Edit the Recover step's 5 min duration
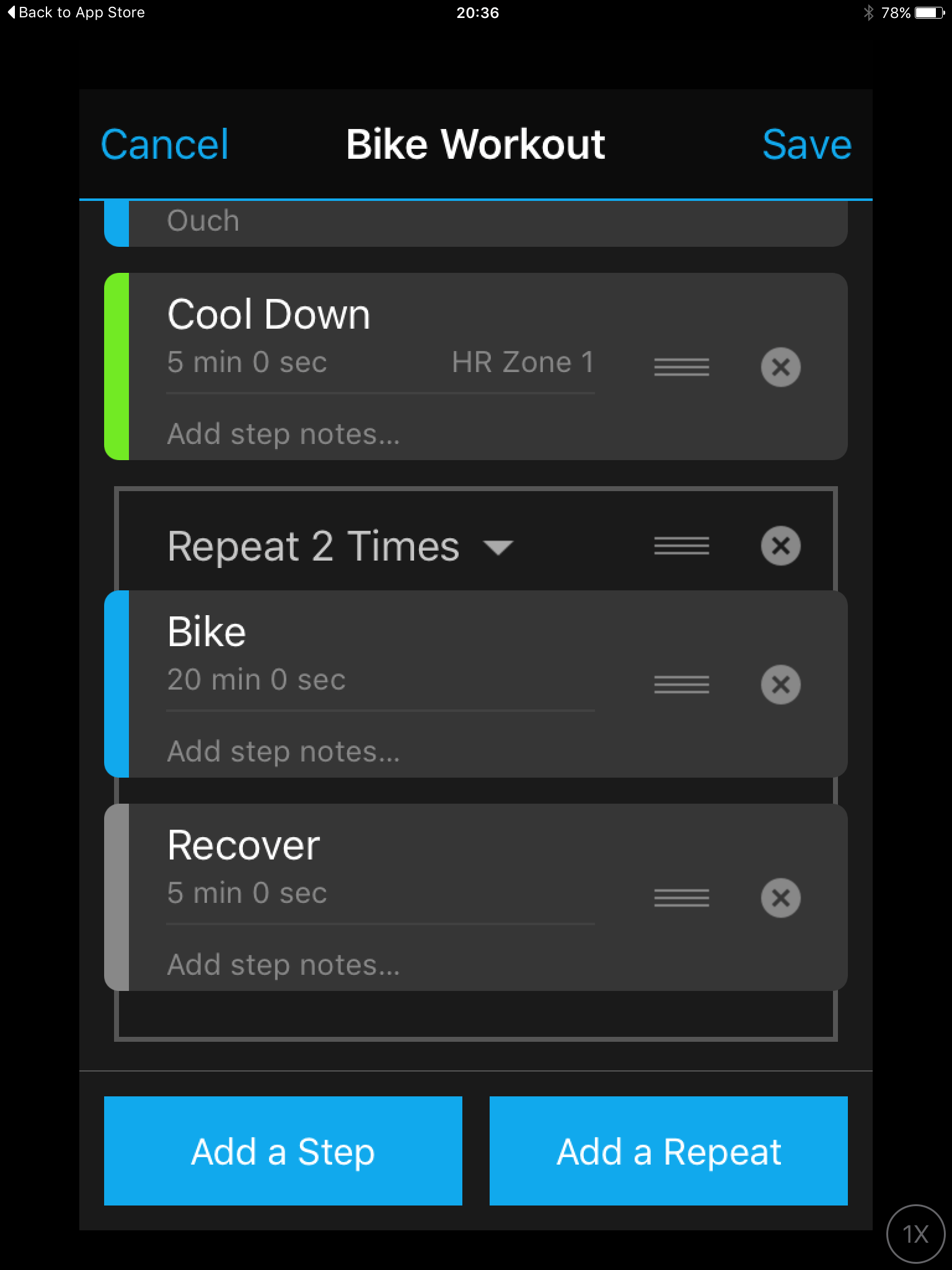The image size is (952, 1270). (x=247, y=893)
